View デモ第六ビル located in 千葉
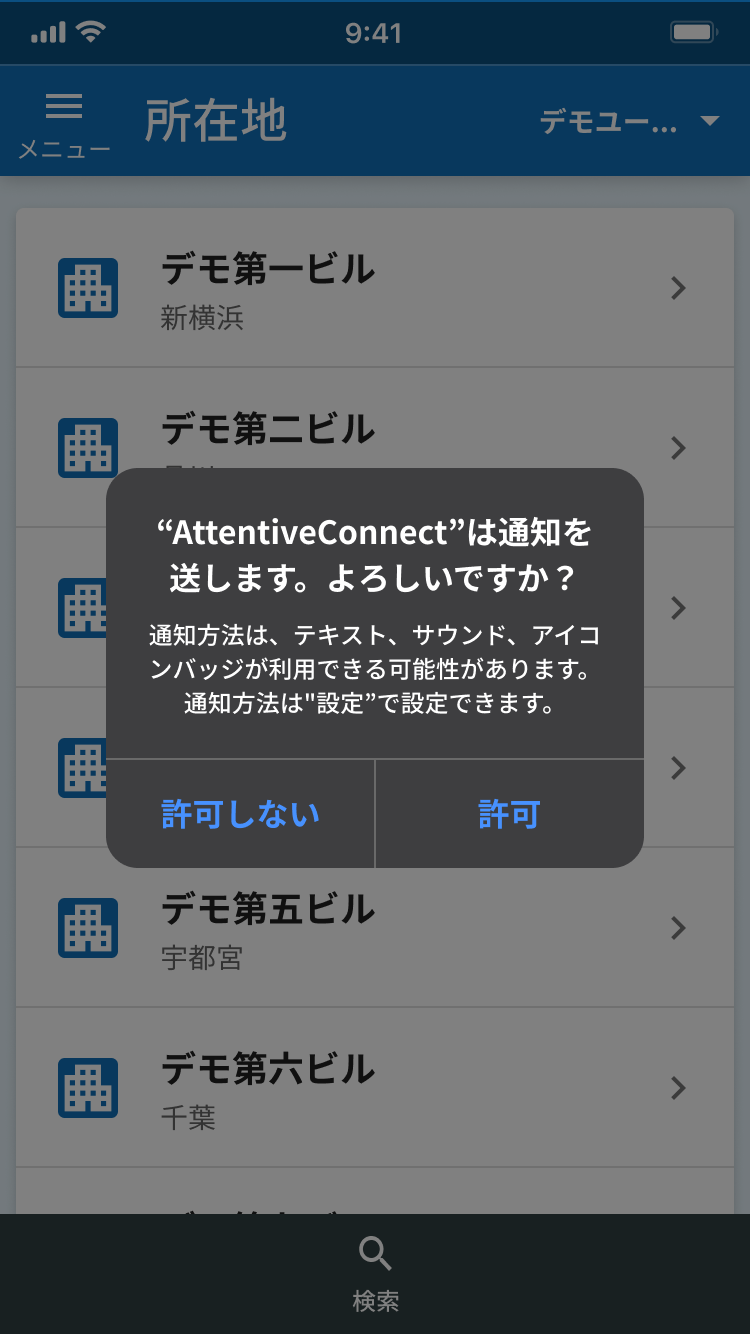This screenshot has width=750, height=1334. pyautogui.click(x=375, y=1087)
